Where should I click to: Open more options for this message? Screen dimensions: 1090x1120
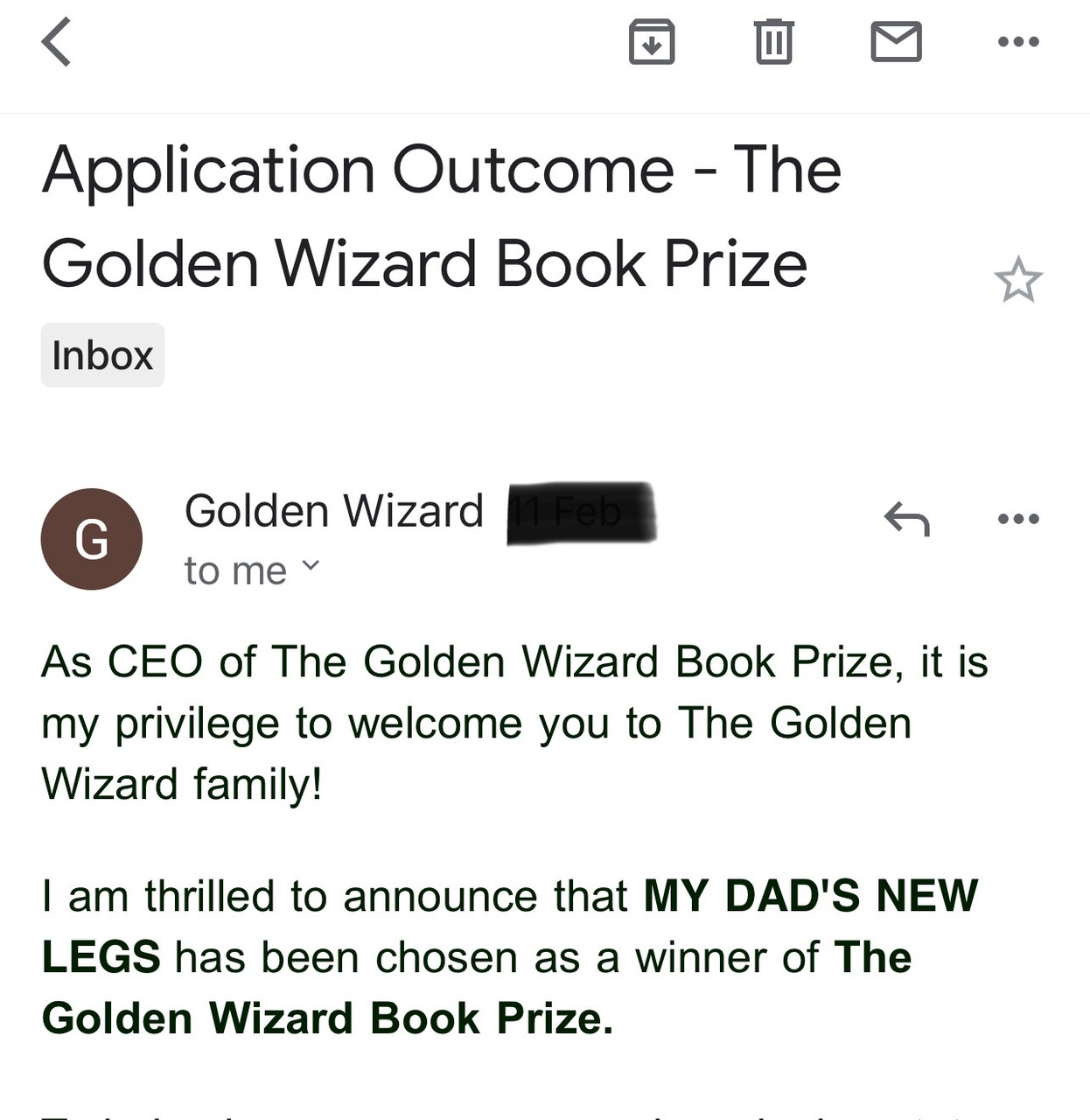click(1018, 519)
